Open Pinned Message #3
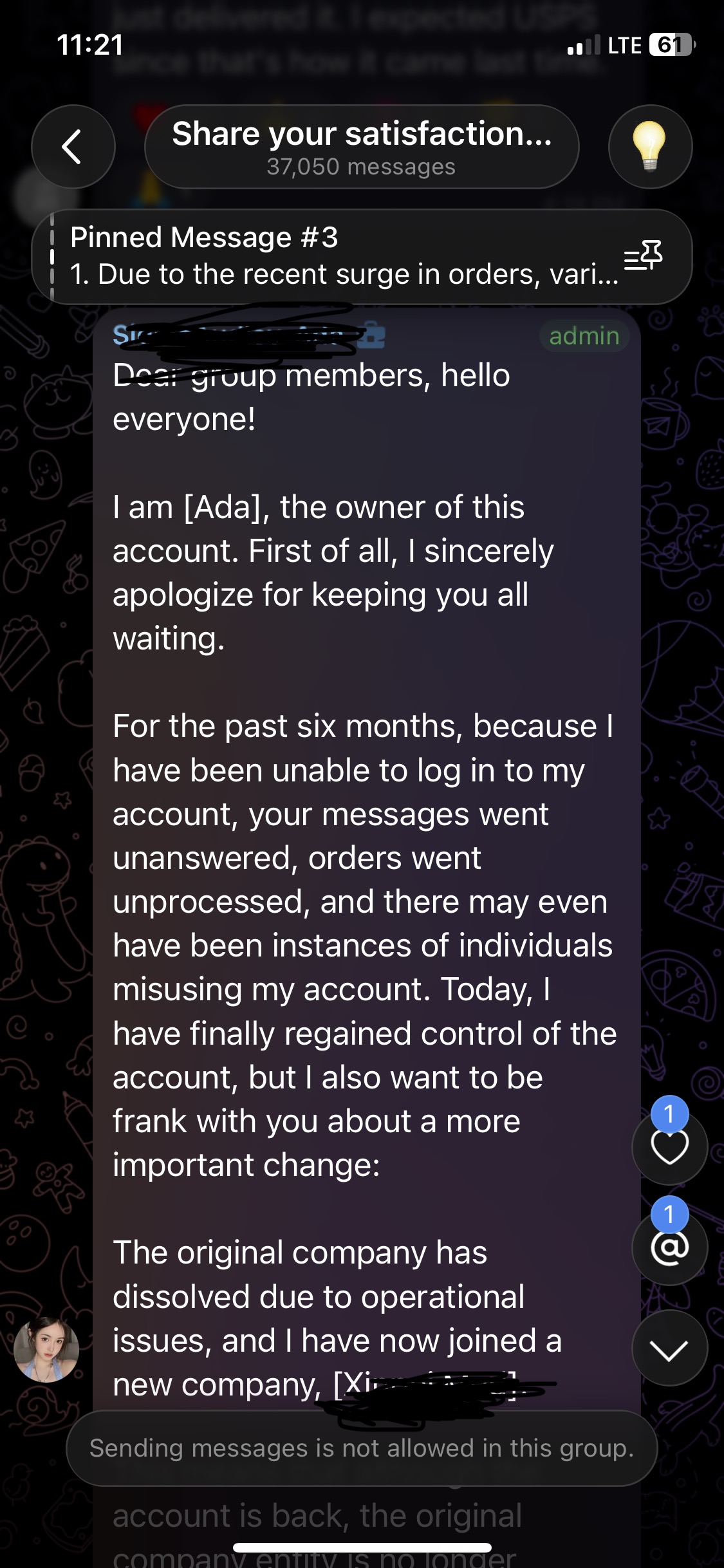Viewport: 724px width, 1568px height. point(335,256)
